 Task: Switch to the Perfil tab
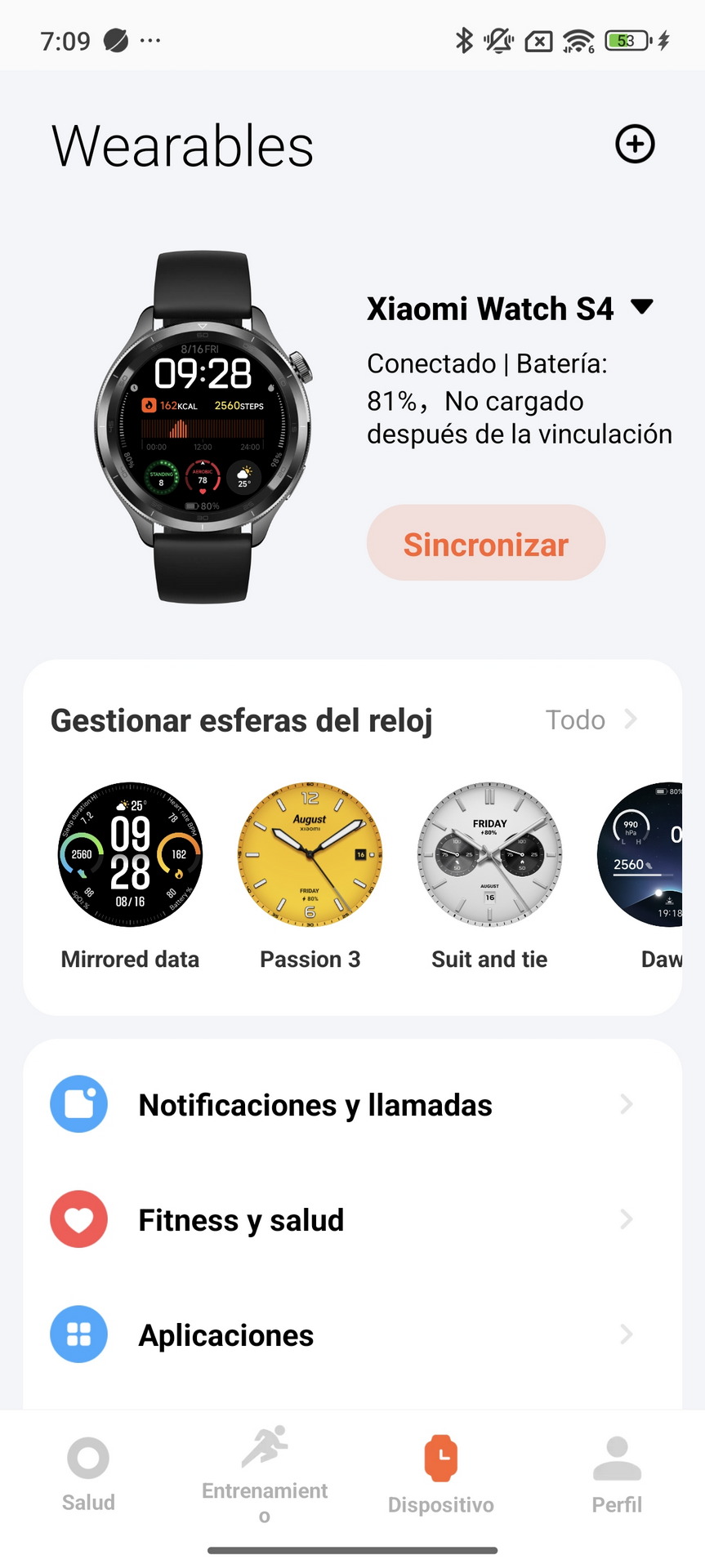(x=617, y=1474)
